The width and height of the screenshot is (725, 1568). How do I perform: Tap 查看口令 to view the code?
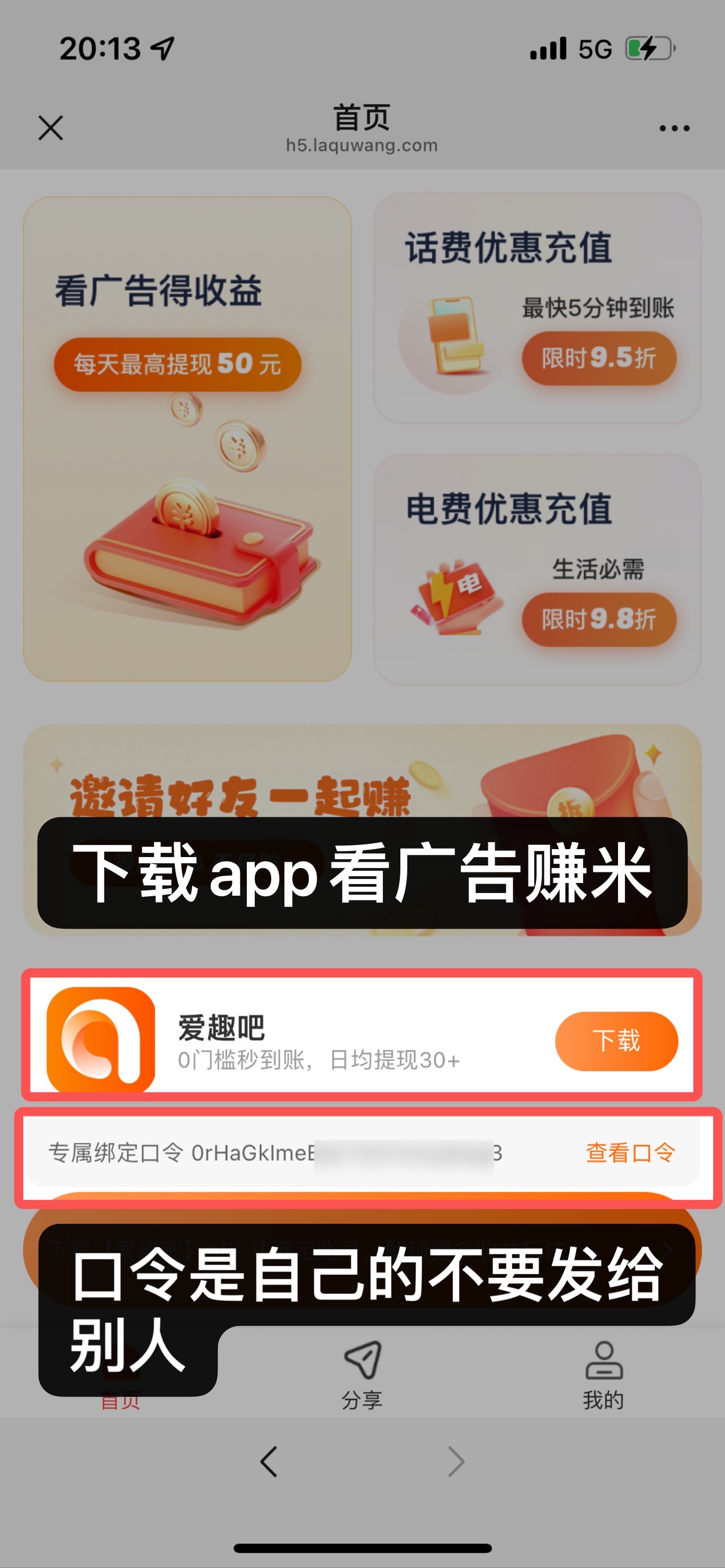631,1152
